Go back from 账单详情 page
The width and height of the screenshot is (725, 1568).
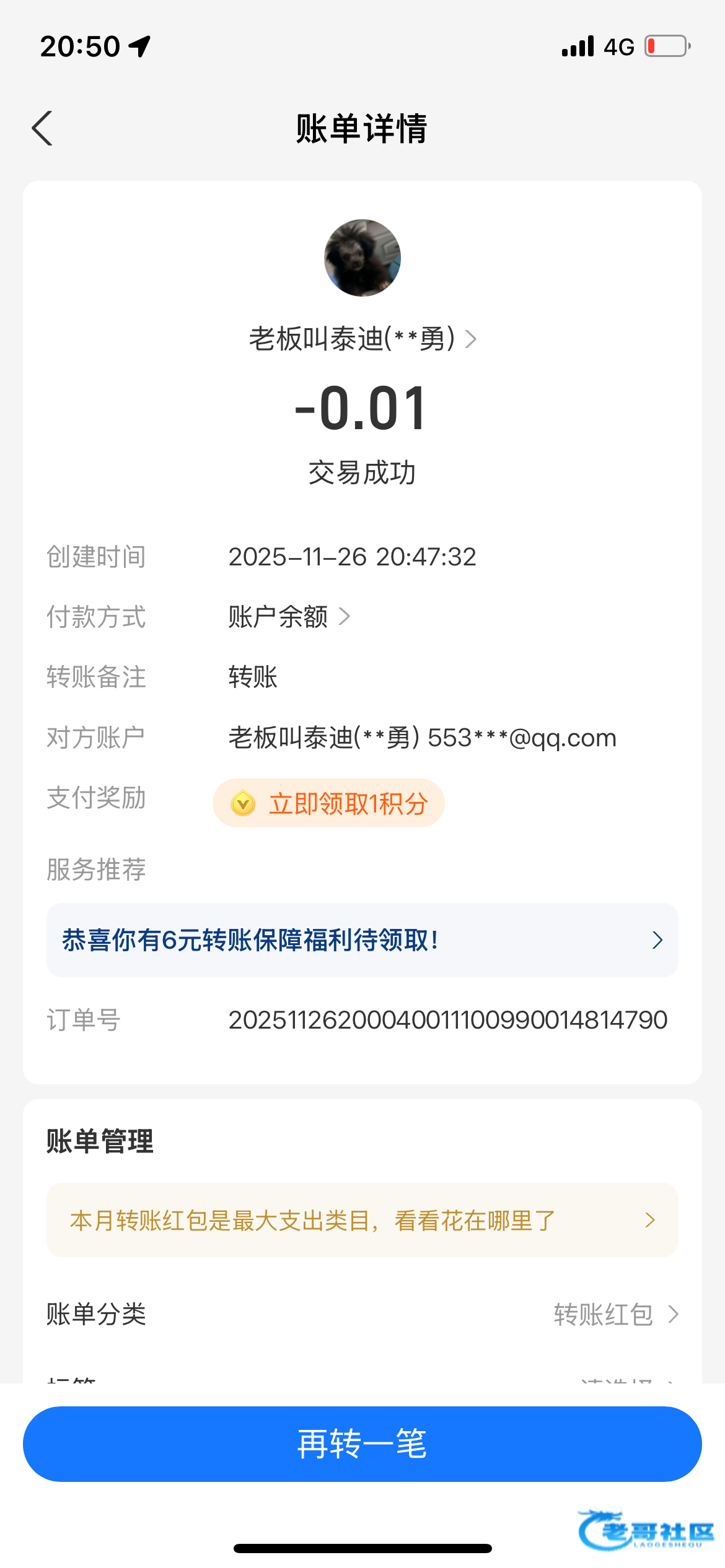click(42, 129)
